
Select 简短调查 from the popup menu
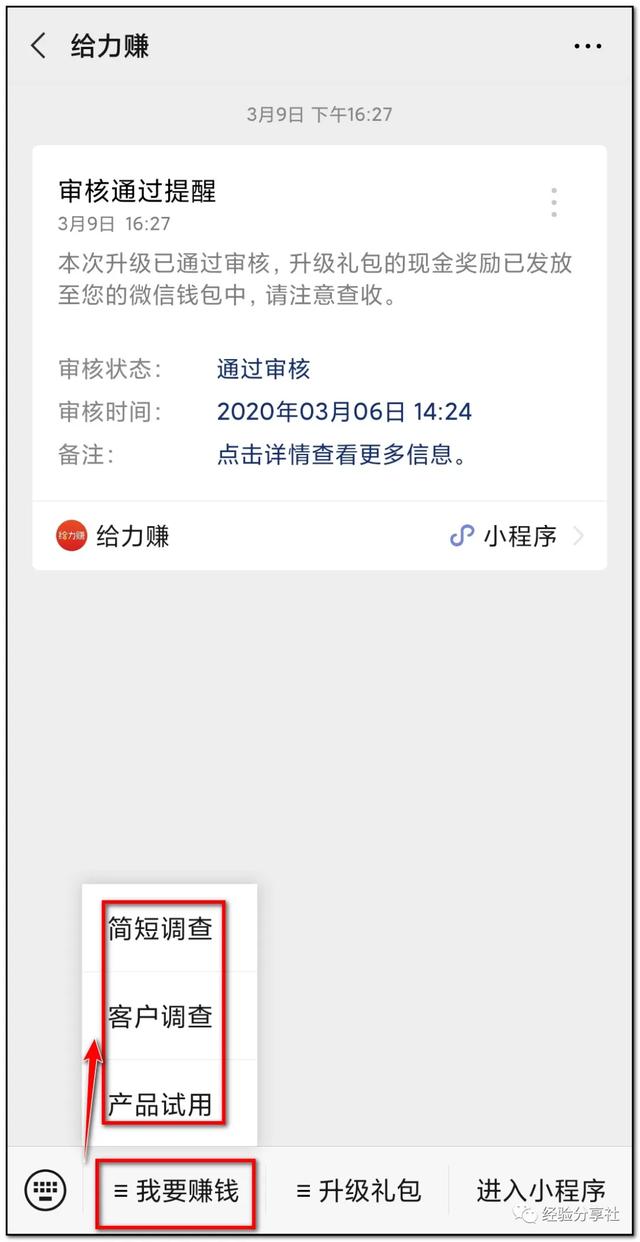[160, 928]
